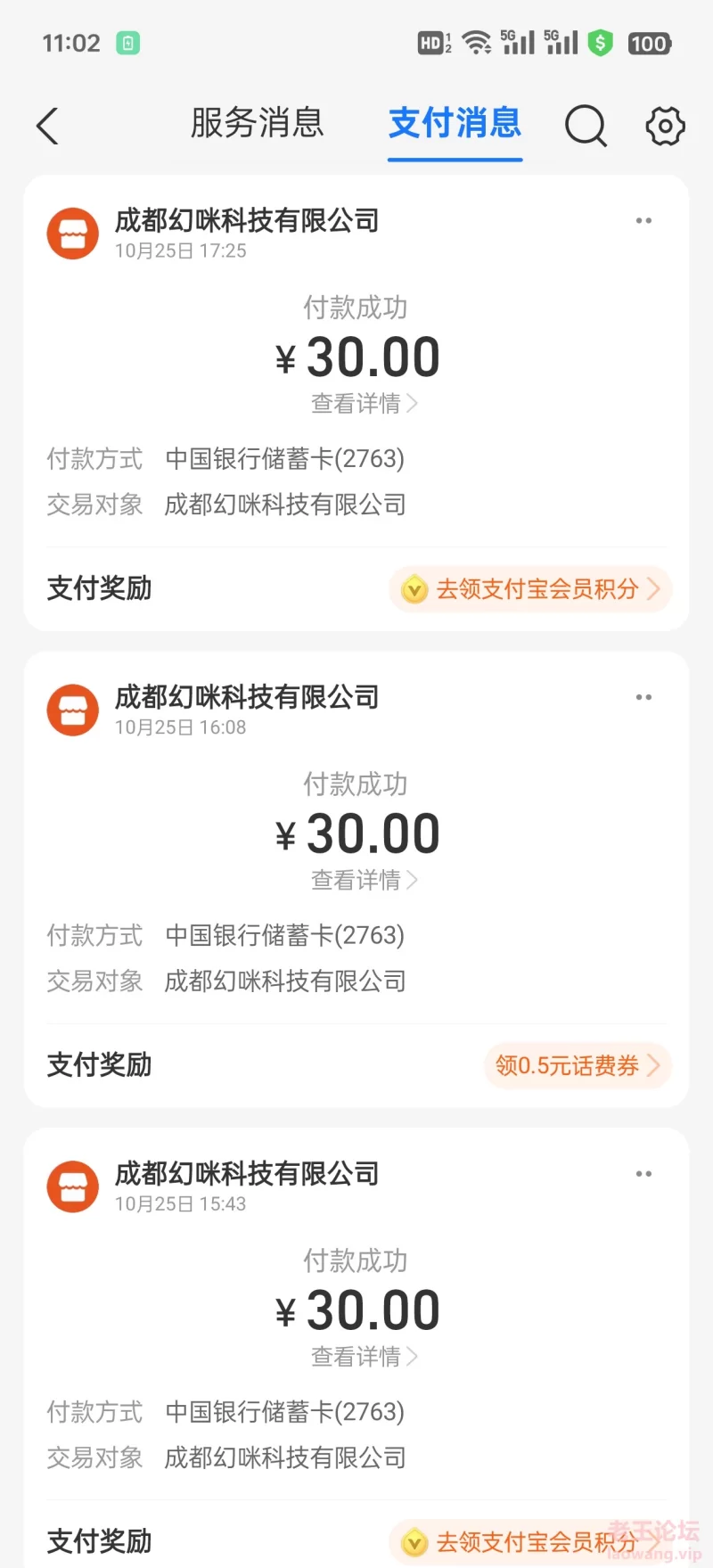Screen dimensions: 713x1568
Task: Go back using the top-left arrow
Action: (x=48, y=126)
